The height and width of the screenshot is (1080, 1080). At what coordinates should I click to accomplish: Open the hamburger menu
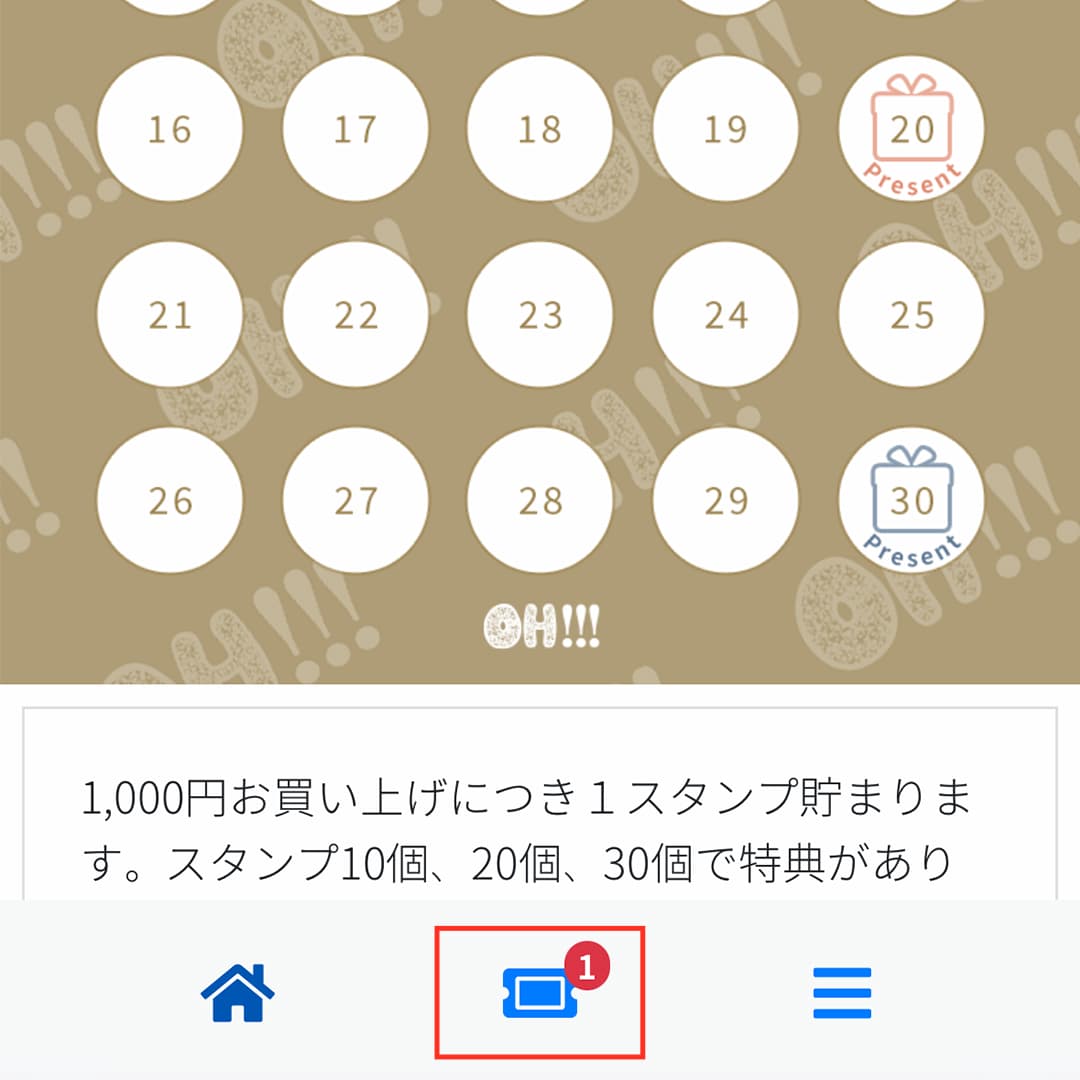coord(842,992)
